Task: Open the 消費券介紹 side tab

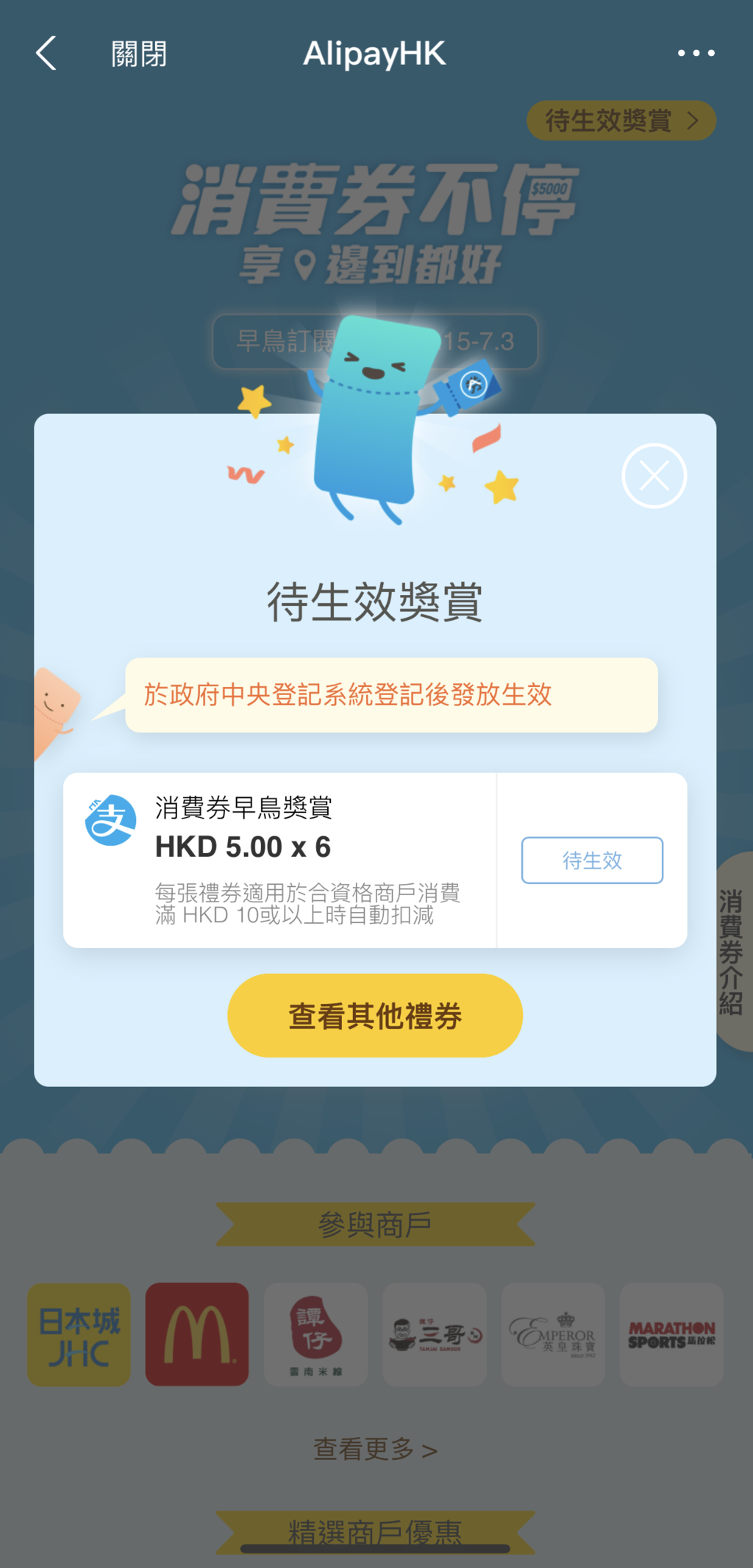Action: (732, 951)
